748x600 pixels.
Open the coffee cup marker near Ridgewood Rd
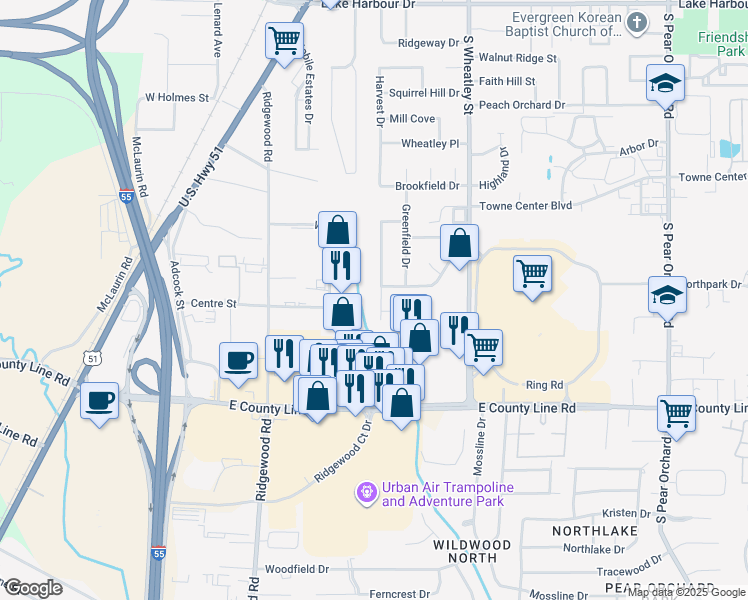(x=238, y=361)
